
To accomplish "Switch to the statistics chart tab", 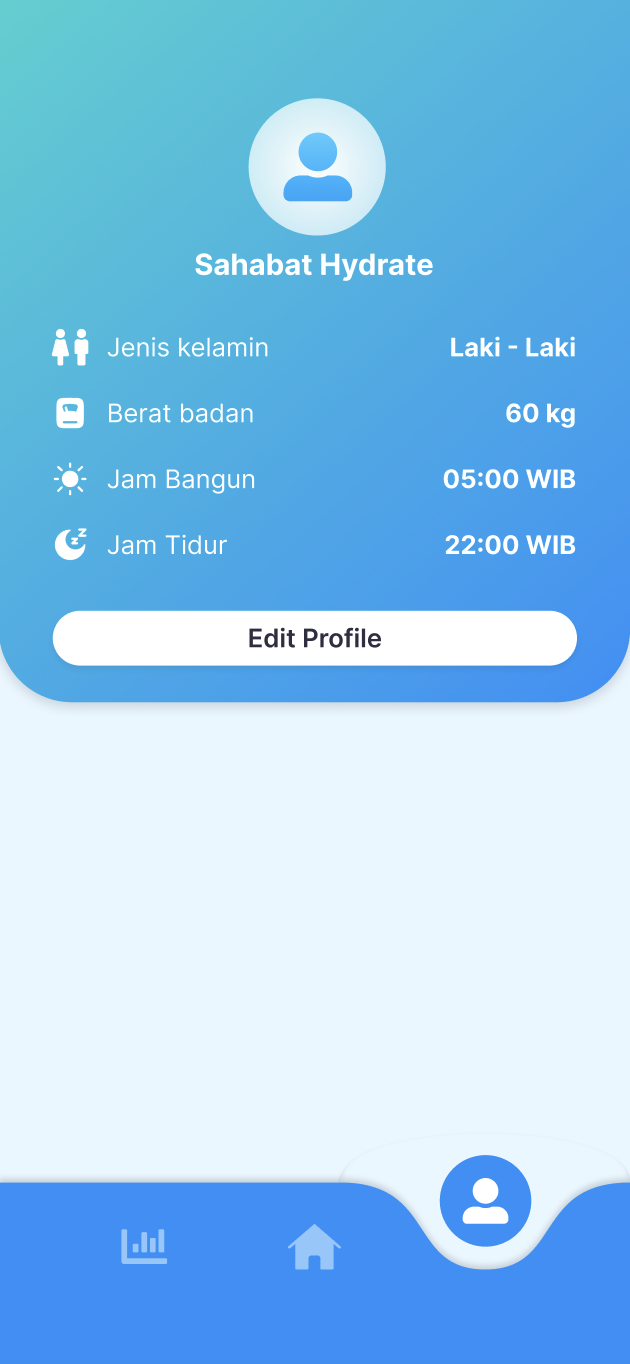I will click(144, 1246).
